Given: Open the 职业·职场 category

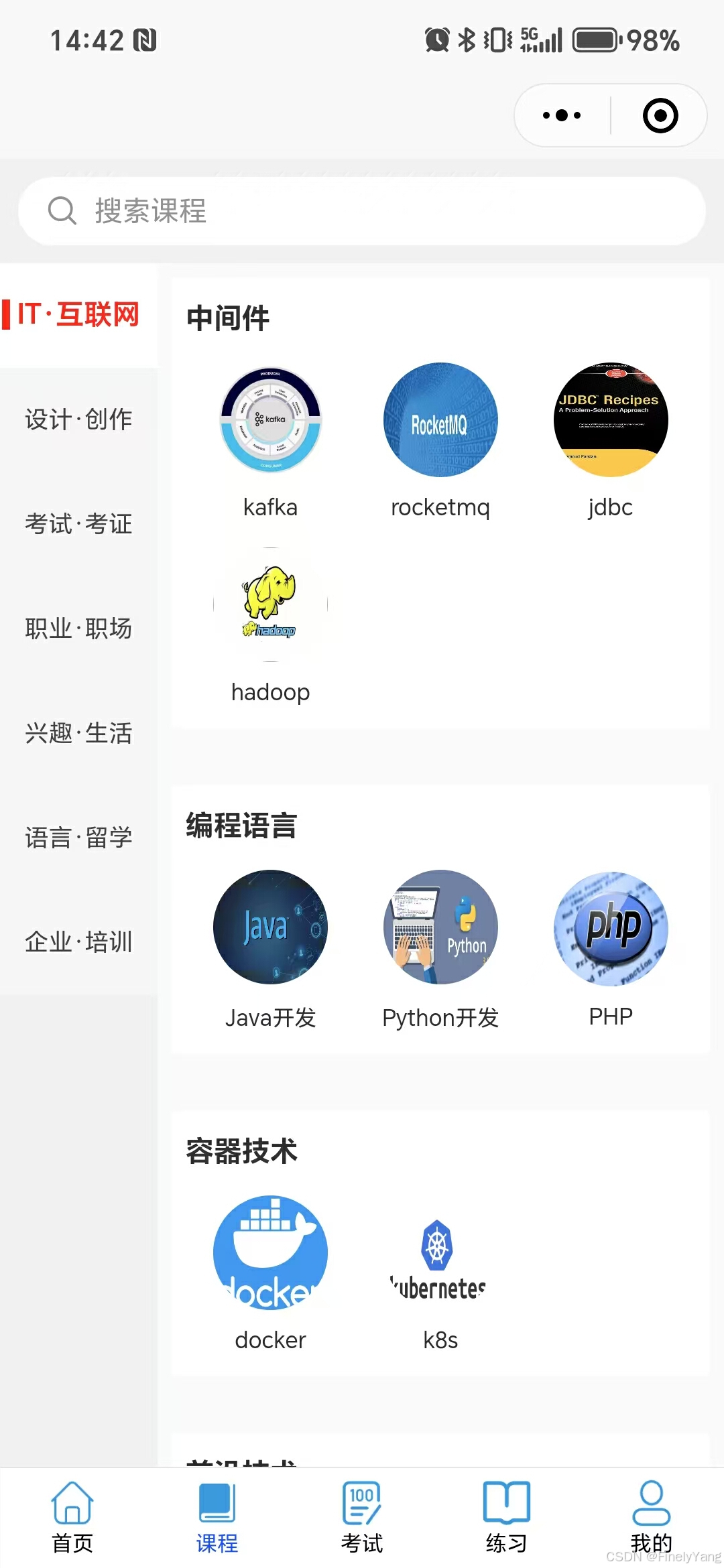Looking at the screenshot, I should point(78,629).
